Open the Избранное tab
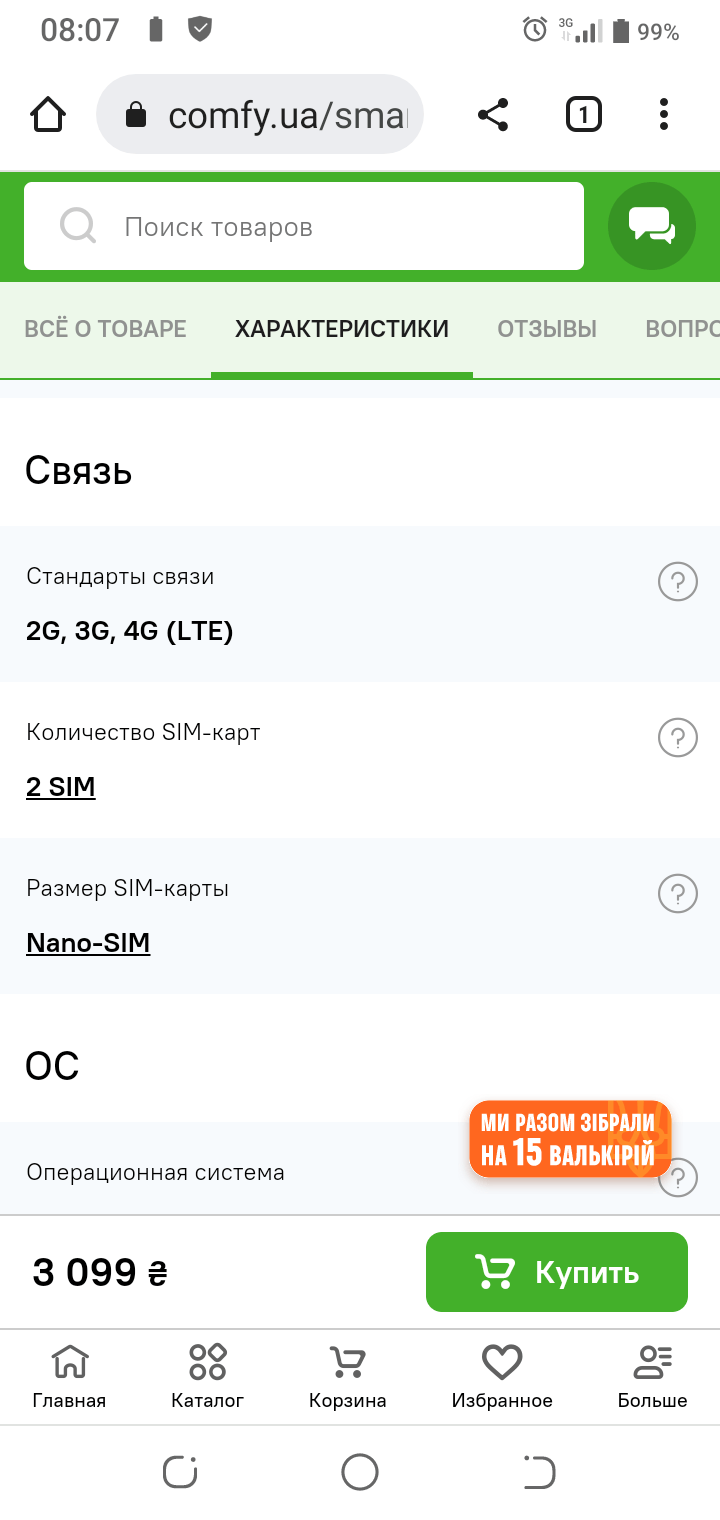Image resolution: width=720 pixels, height=1520 pixels. [502, 1377]
